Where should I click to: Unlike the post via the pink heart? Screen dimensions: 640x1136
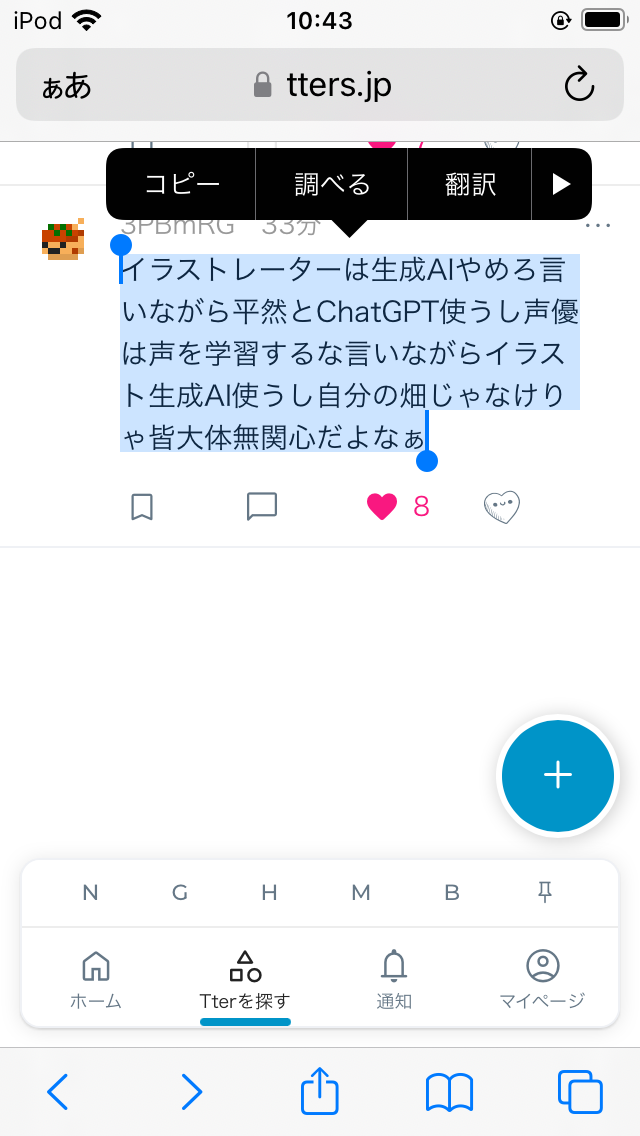click(x=382, y=507)
